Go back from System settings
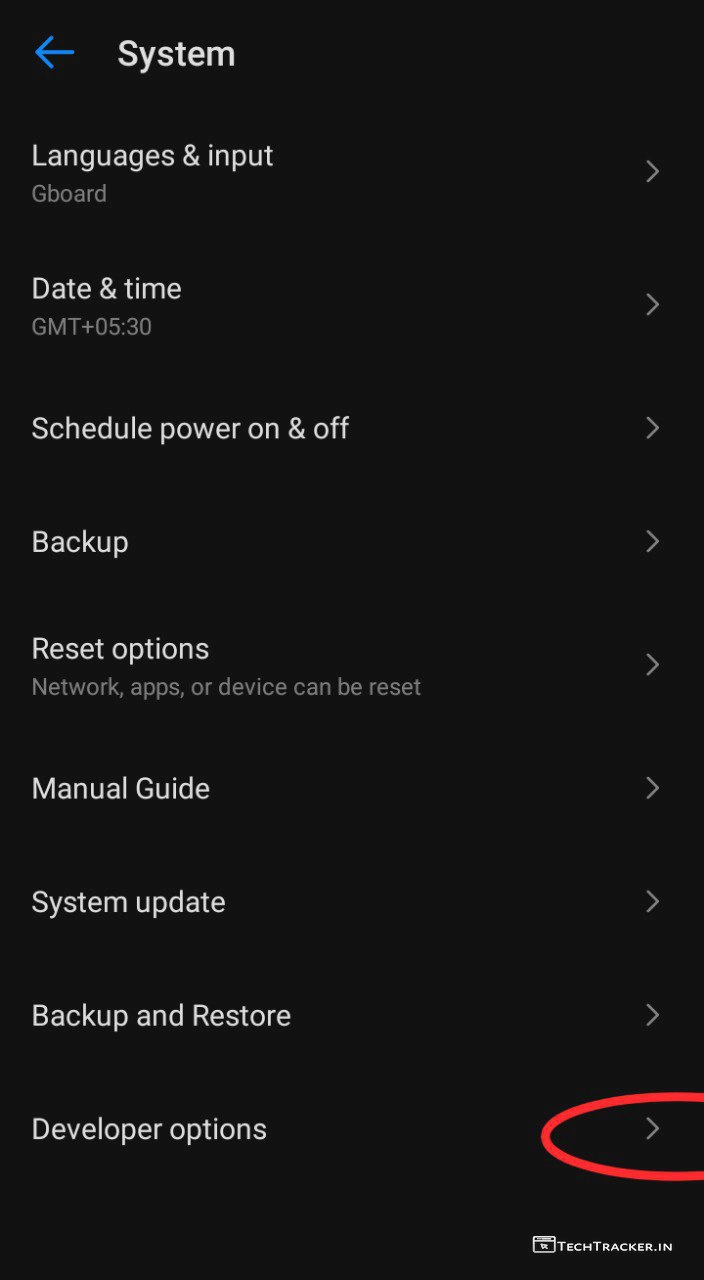The height and width of the screenshot is (1280, 704). click(54, 53)
